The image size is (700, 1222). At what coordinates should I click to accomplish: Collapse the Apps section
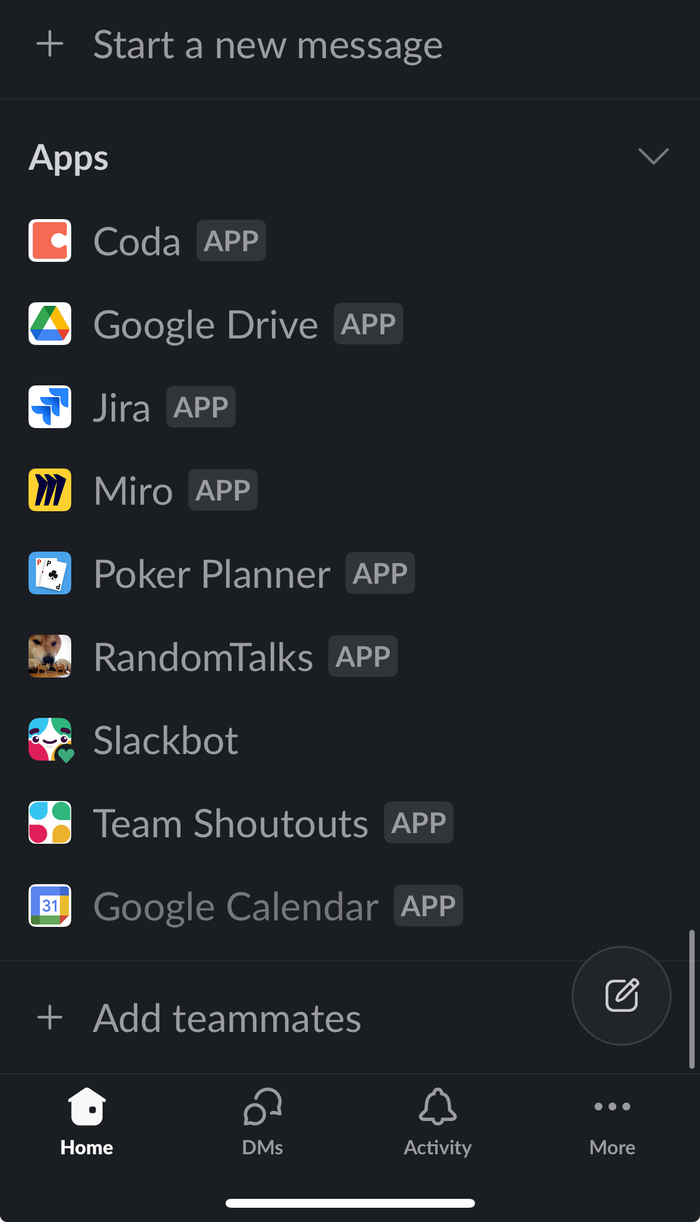653,157
